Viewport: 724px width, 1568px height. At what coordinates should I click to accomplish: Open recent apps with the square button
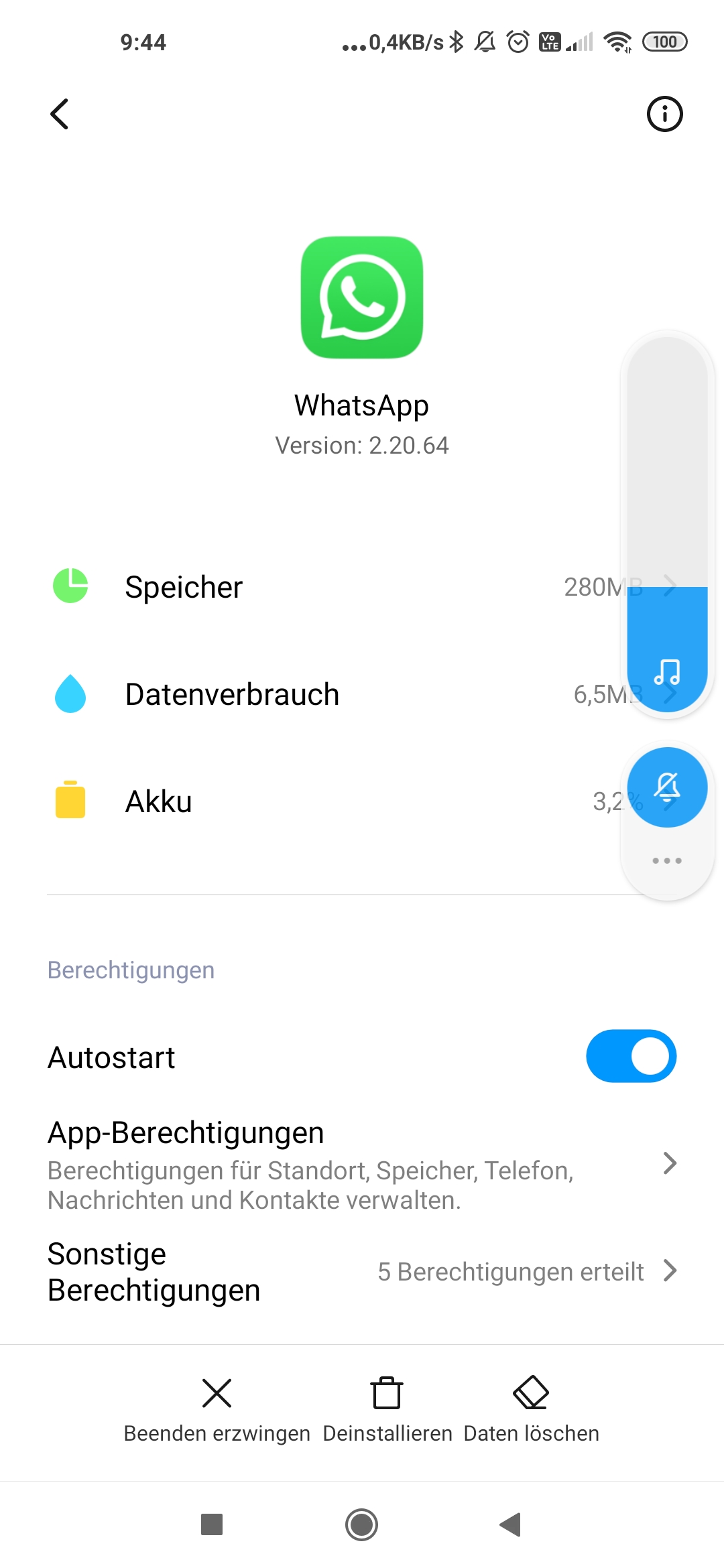coord(212,1524)
